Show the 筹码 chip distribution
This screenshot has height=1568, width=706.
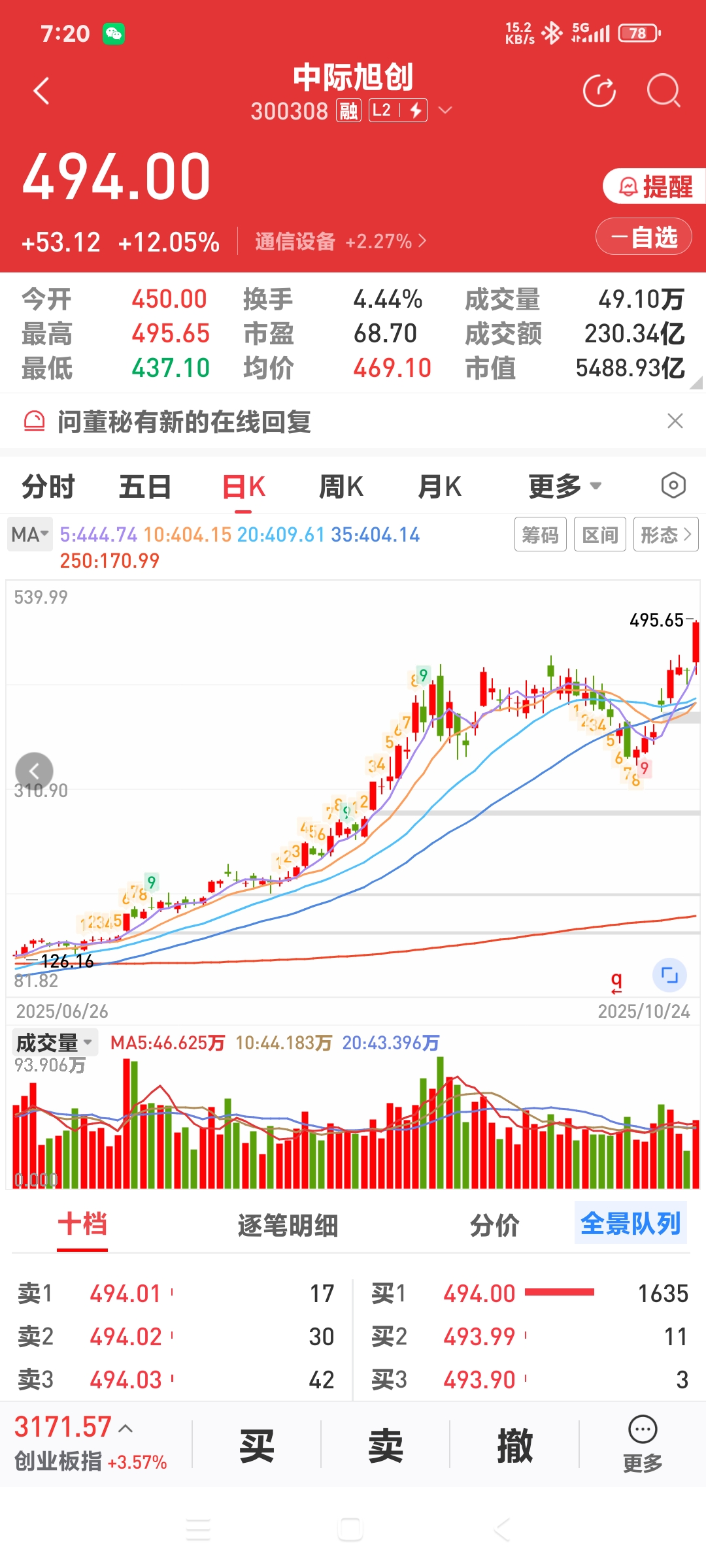click(x=540, y=534)
